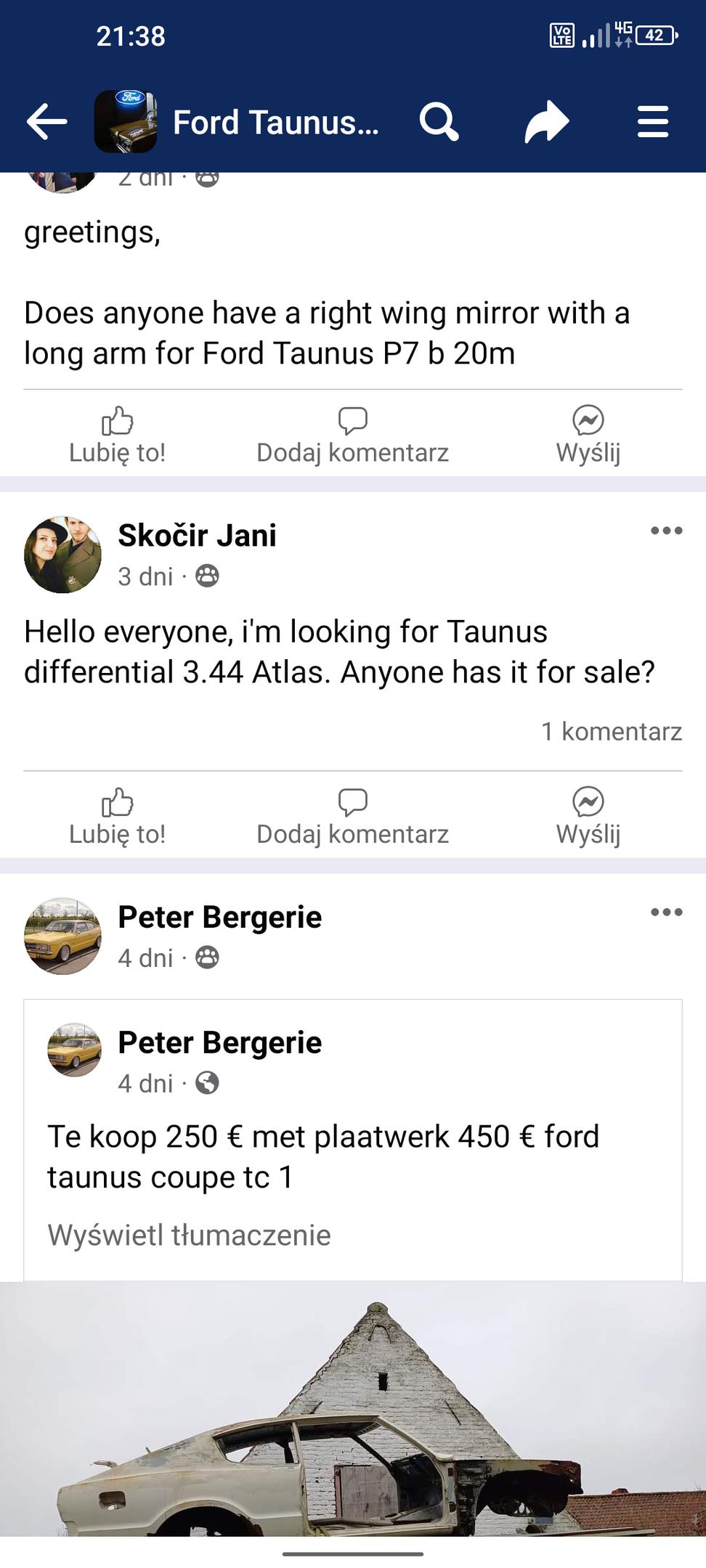Tap Wyświetl tłumaczenie to translate post
The width and height of the screenshot is (706, 1568).
[x=189, y=1235]
